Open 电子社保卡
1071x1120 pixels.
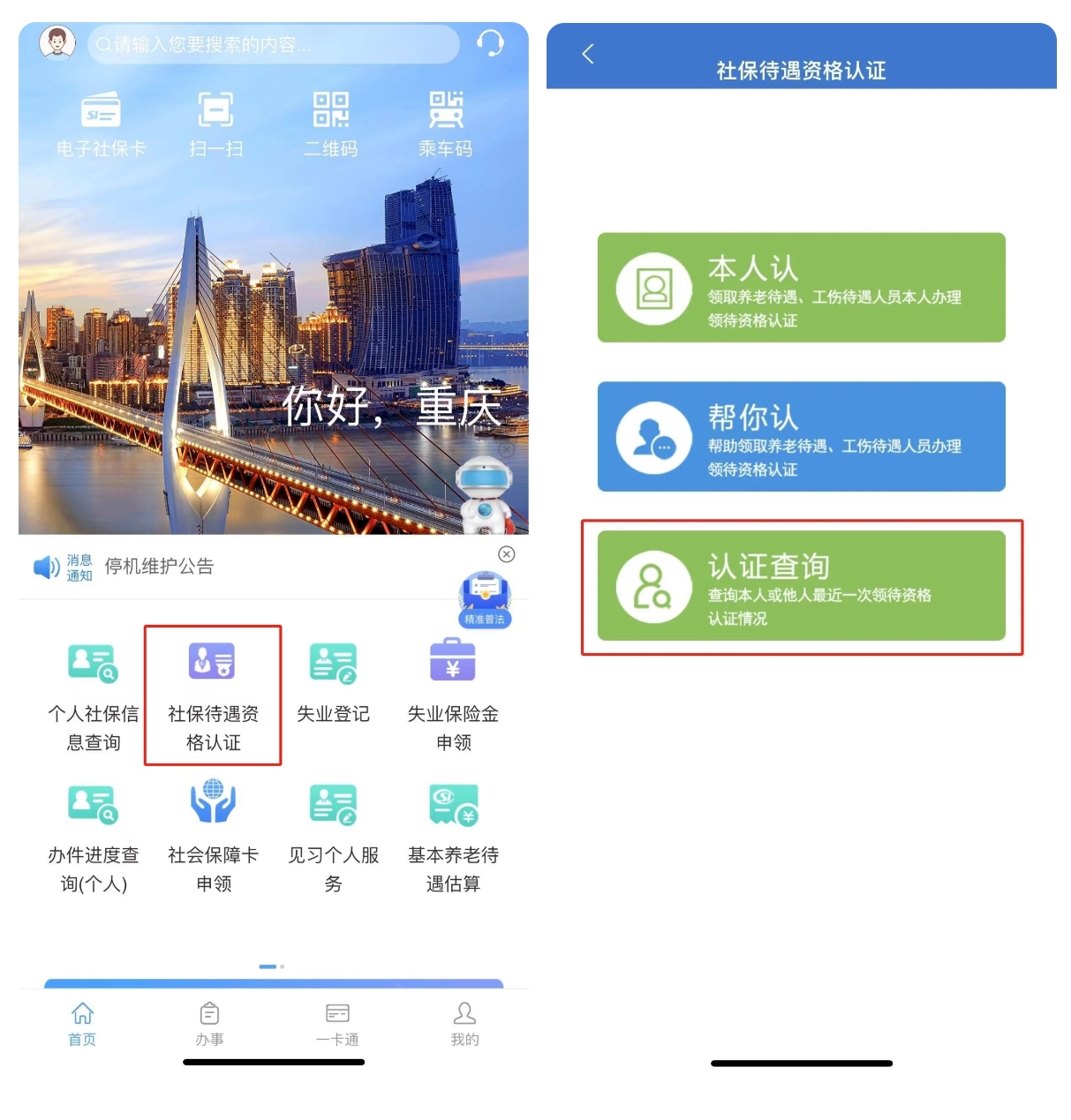point(101,124)
